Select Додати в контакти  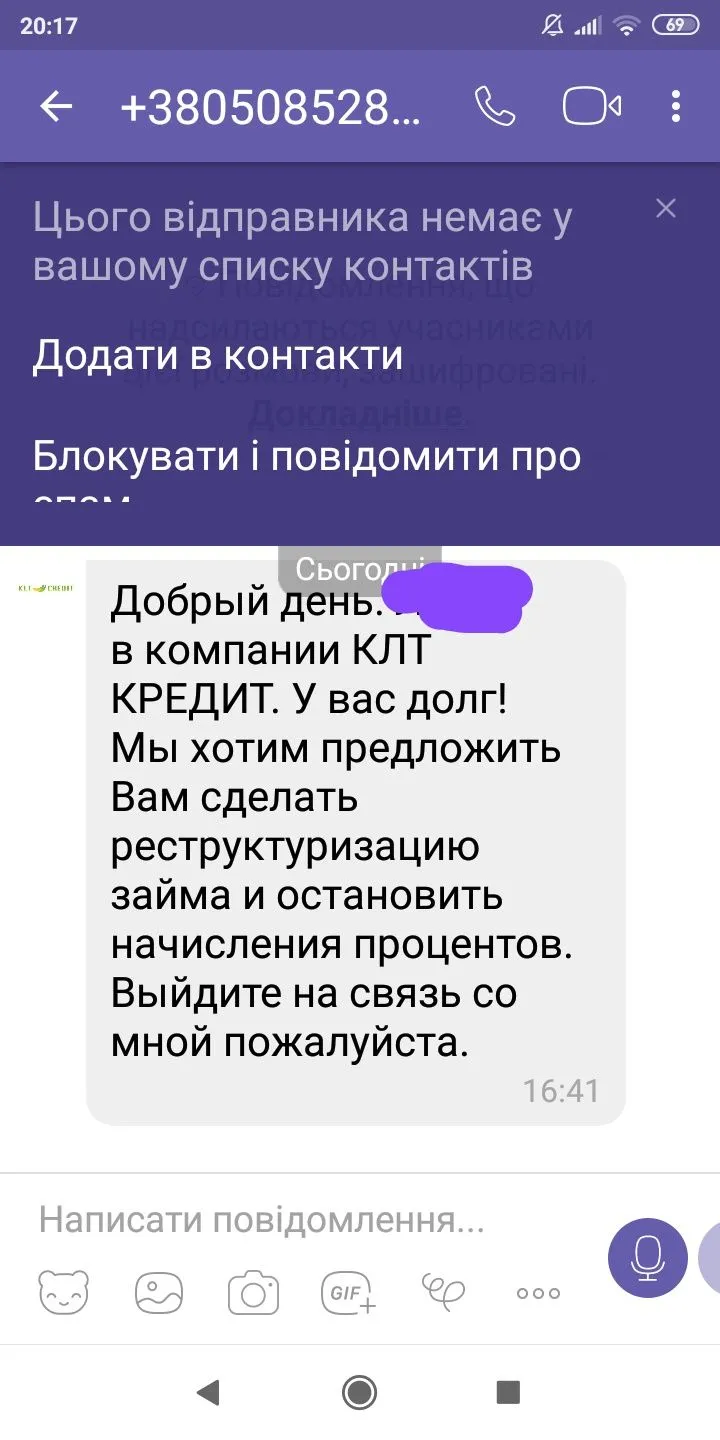click(218, 356)
